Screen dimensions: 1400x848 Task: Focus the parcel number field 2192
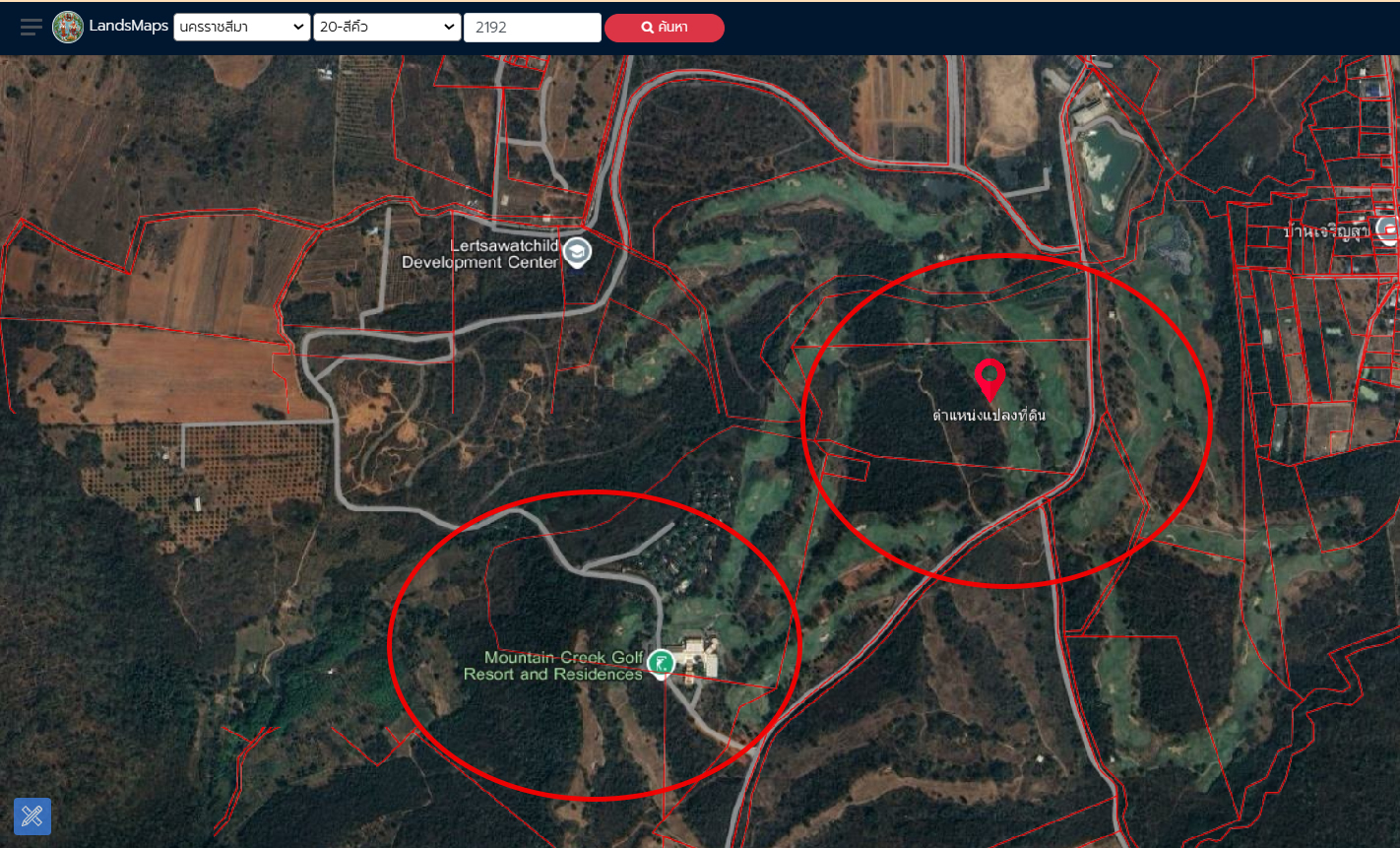[532, 28]
